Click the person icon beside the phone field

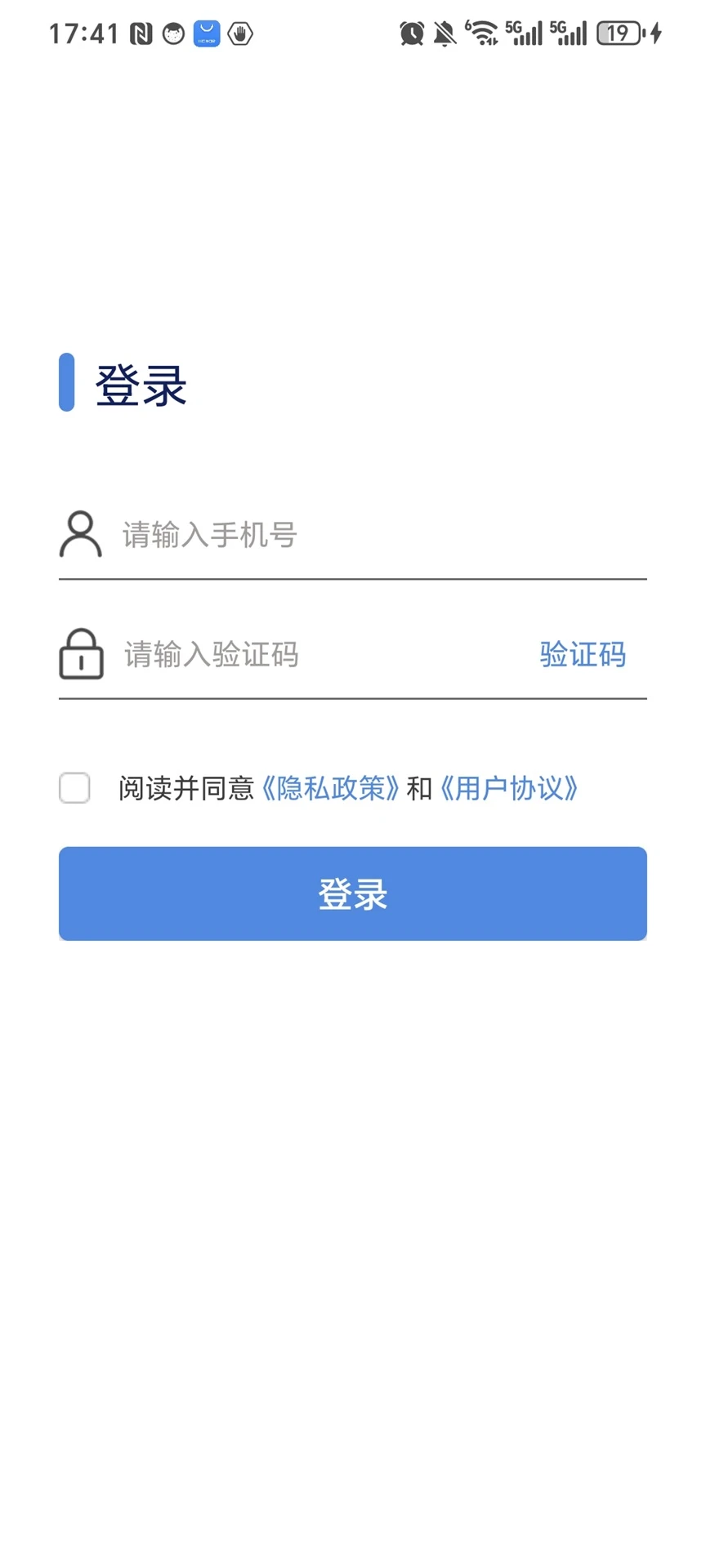[x=79, y=535]
